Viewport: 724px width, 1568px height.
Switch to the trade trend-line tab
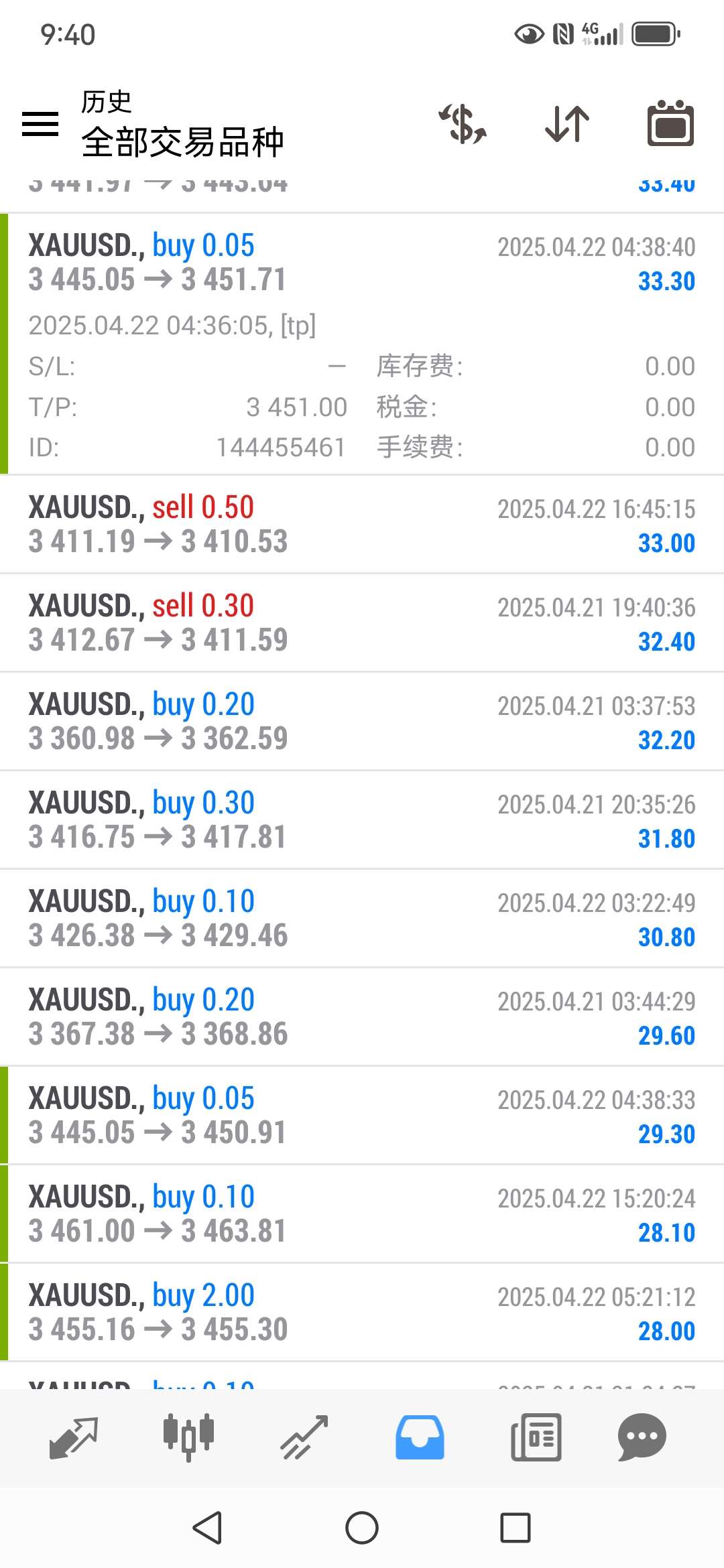[304, 1437]
